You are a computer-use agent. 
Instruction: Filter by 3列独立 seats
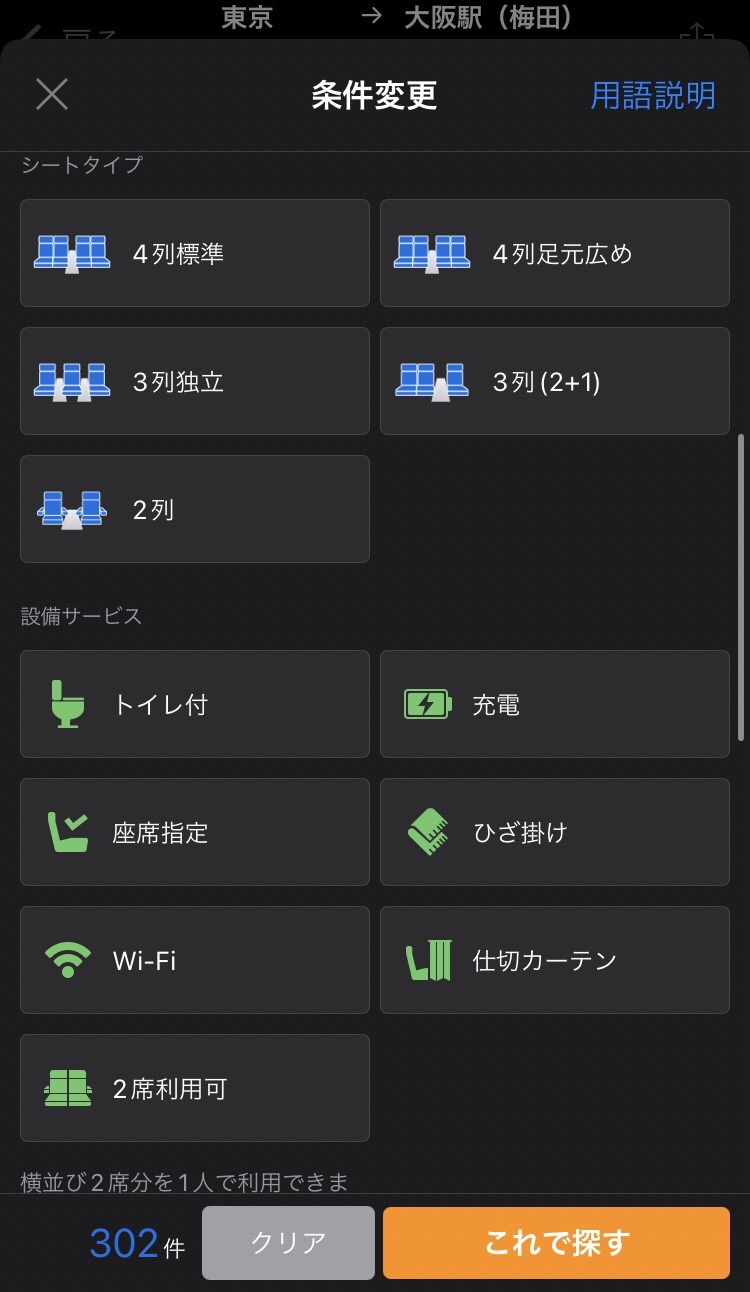coord(195,381)
